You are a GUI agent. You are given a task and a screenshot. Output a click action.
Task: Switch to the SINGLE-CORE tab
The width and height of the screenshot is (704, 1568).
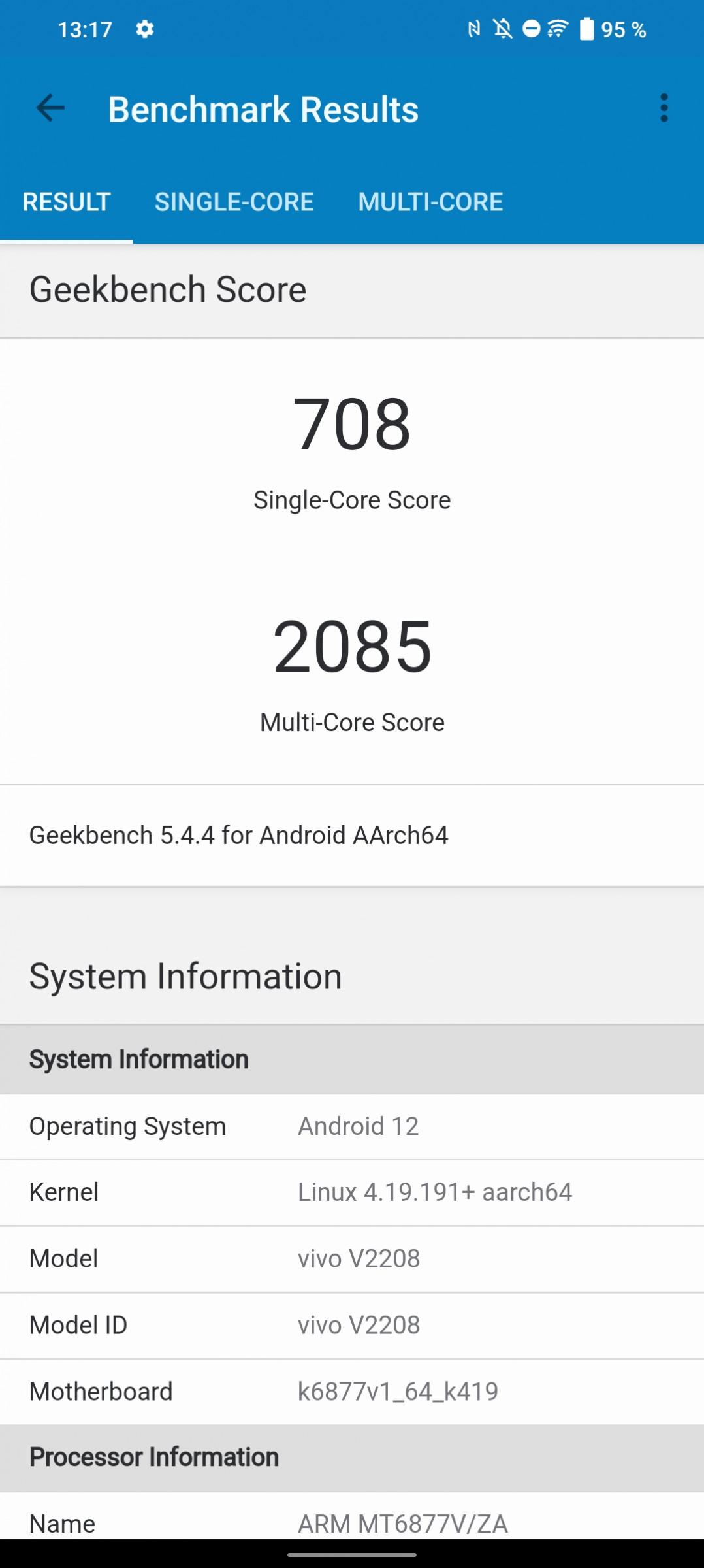click(234, 202)
